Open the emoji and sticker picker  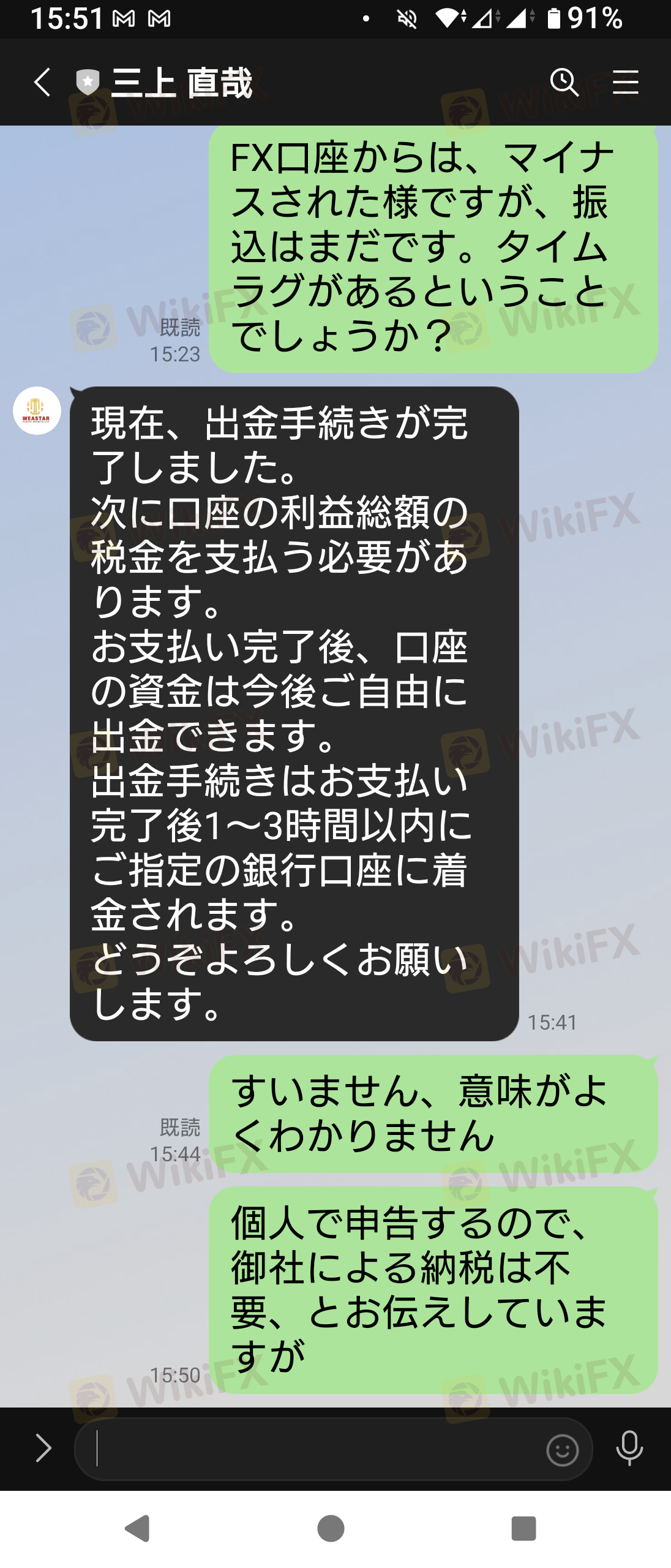point(562,1450)
